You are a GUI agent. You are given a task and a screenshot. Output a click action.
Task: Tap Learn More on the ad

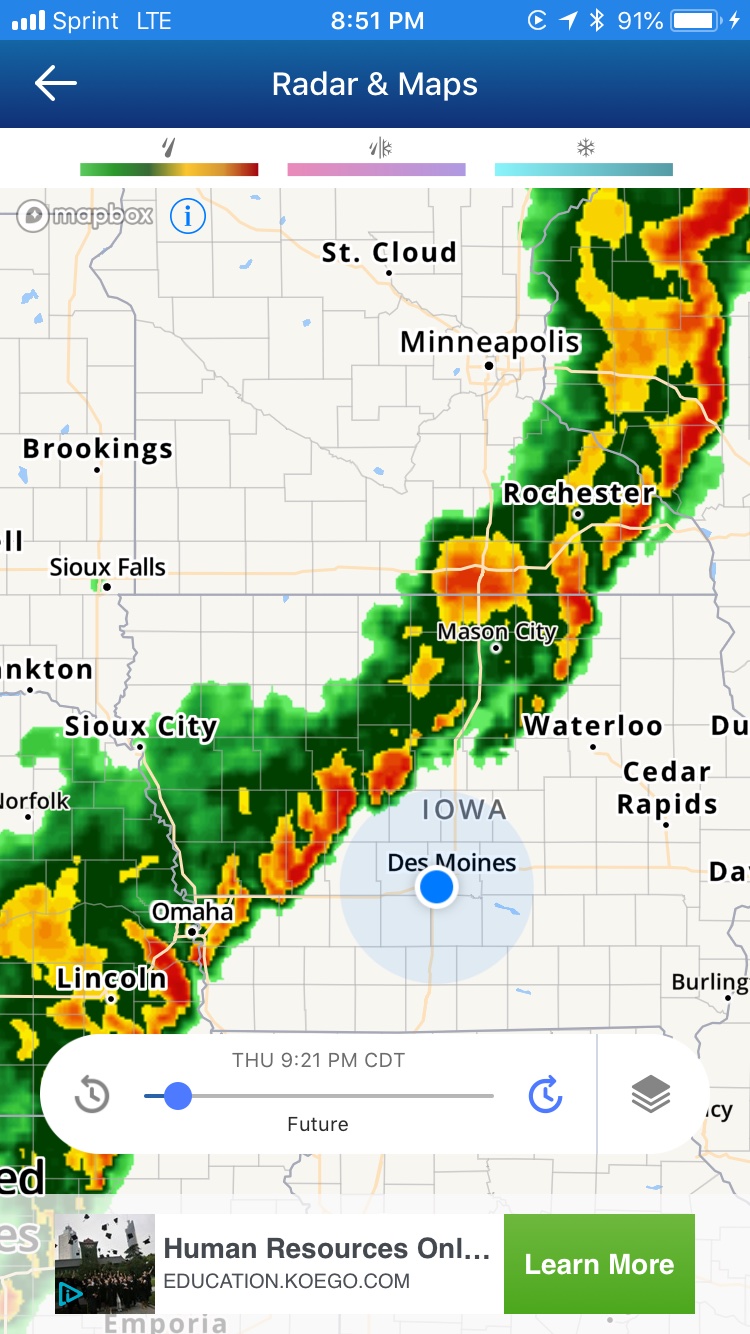pos(599,1264)
